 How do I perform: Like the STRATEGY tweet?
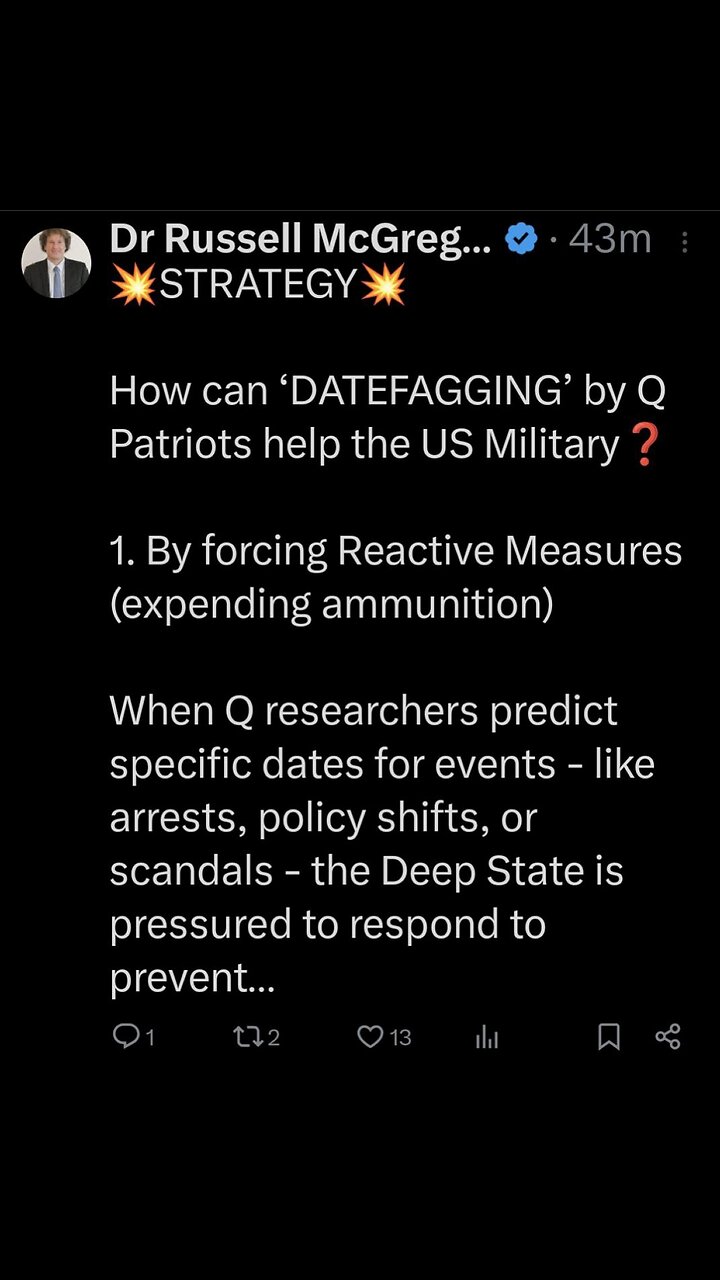(x=371, y=1037)
